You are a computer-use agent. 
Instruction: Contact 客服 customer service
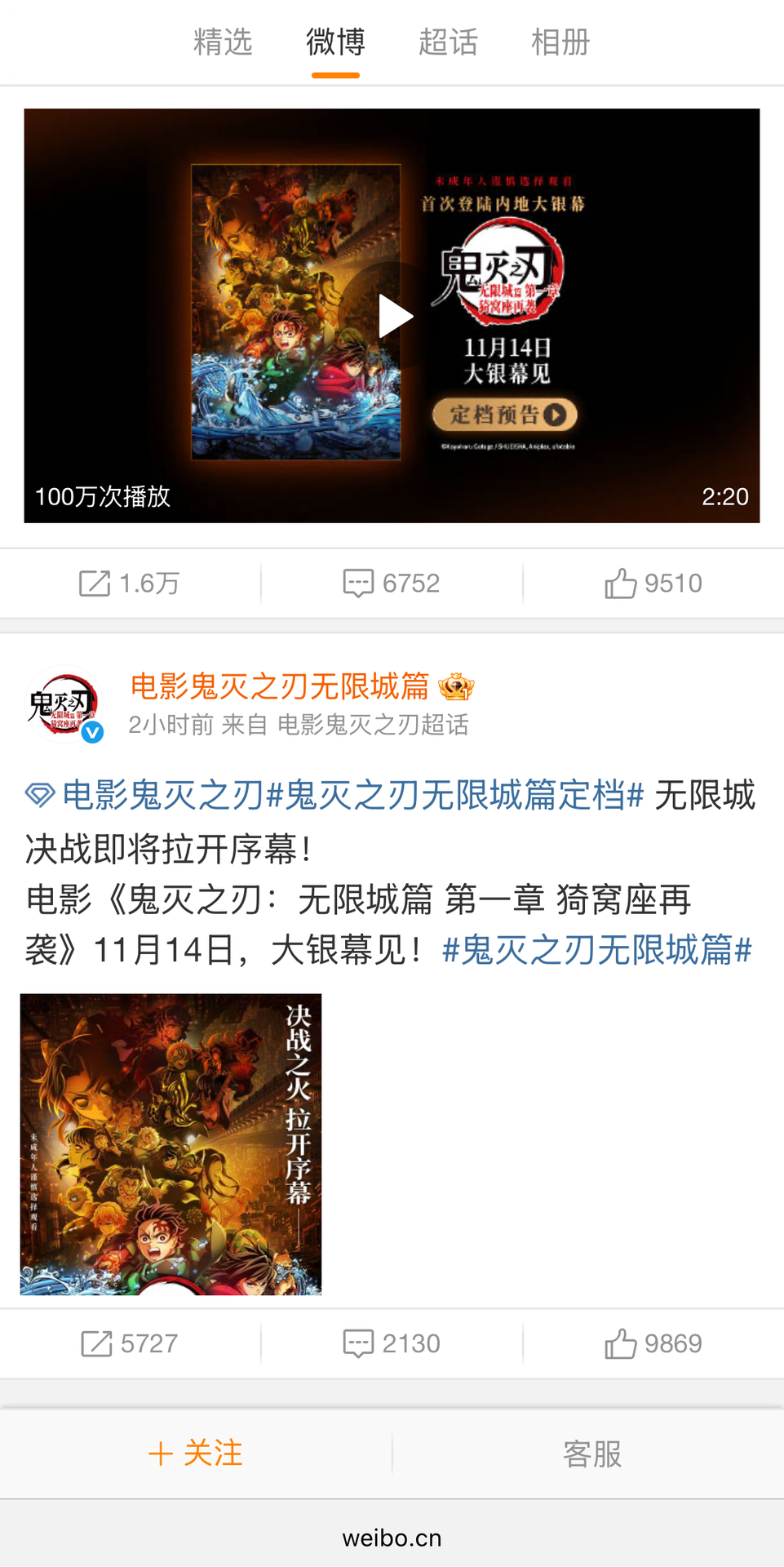pyautogui.click(x=592, y=1454)
